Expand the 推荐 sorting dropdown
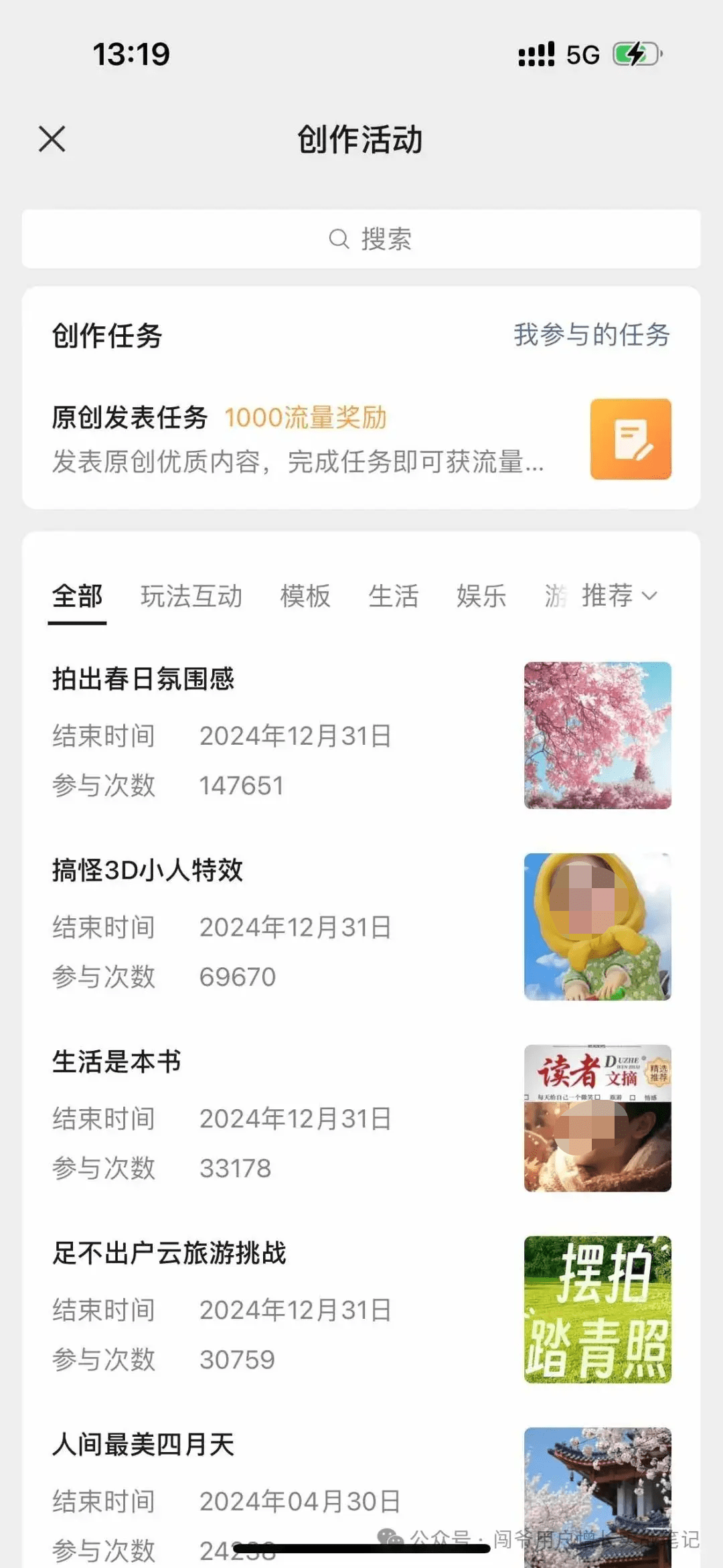 [x=616, y=595]
